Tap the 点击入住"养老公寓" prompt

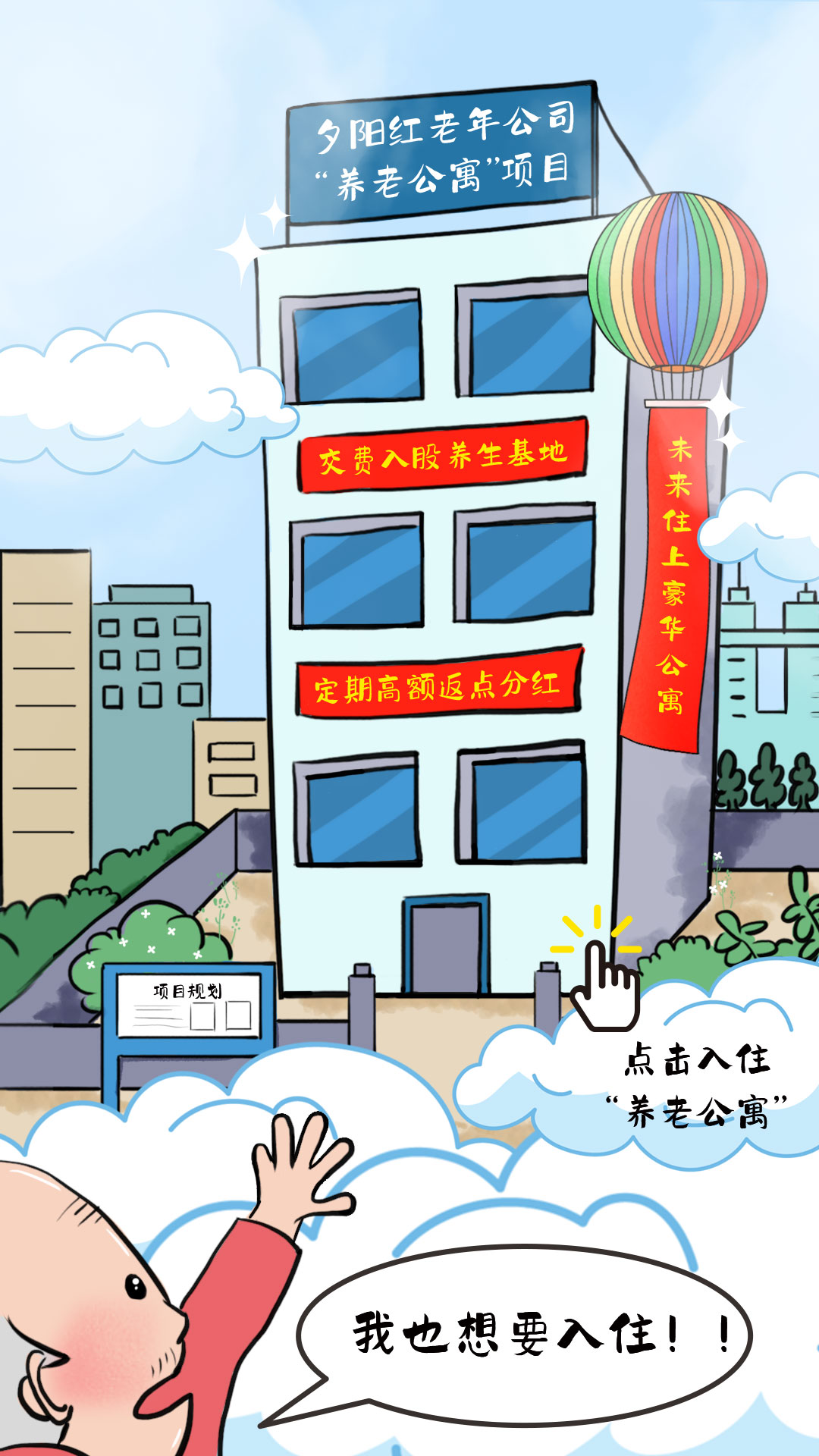696,1085
